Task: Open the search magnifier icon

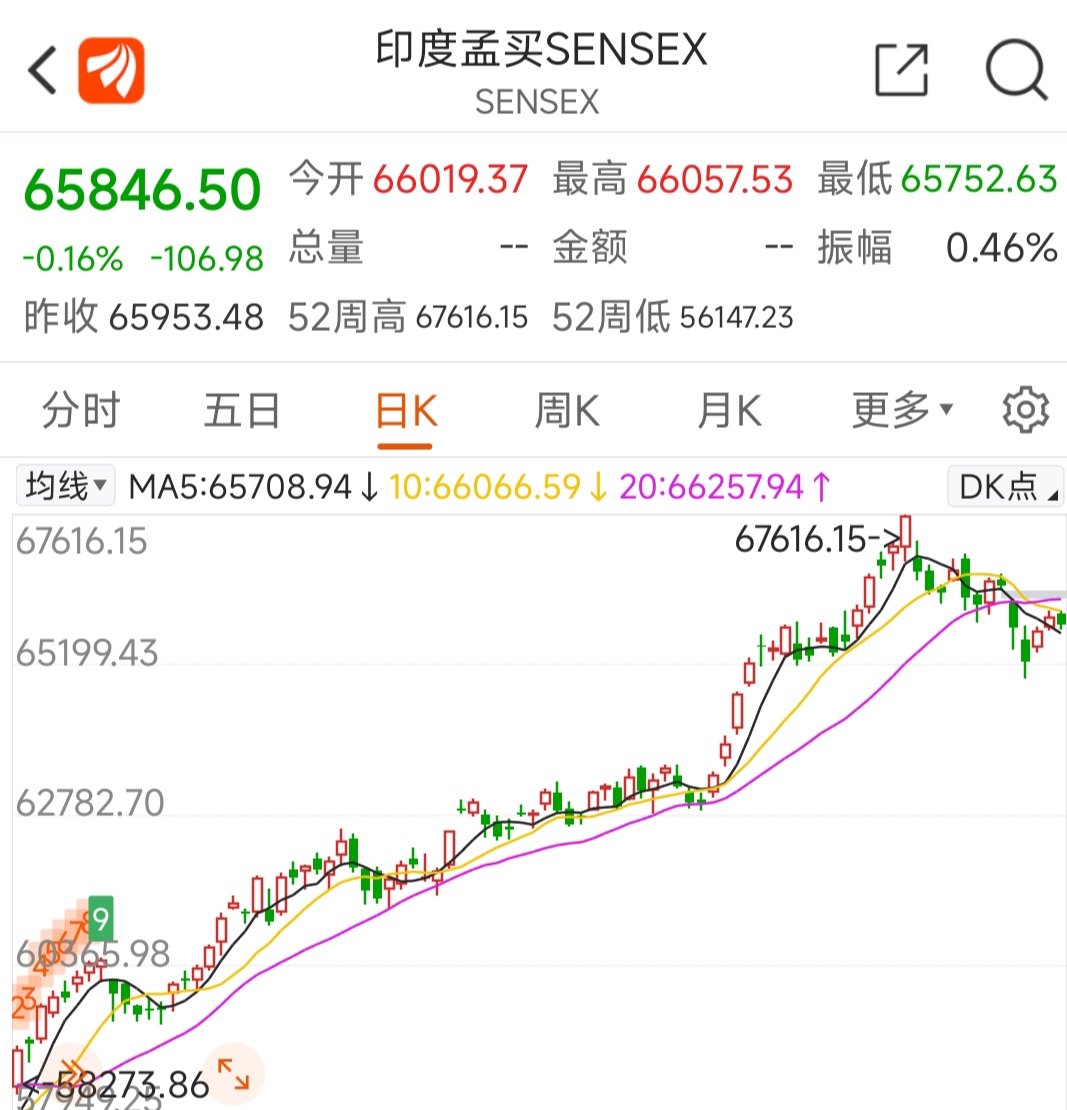Action: pos(1014,70)
